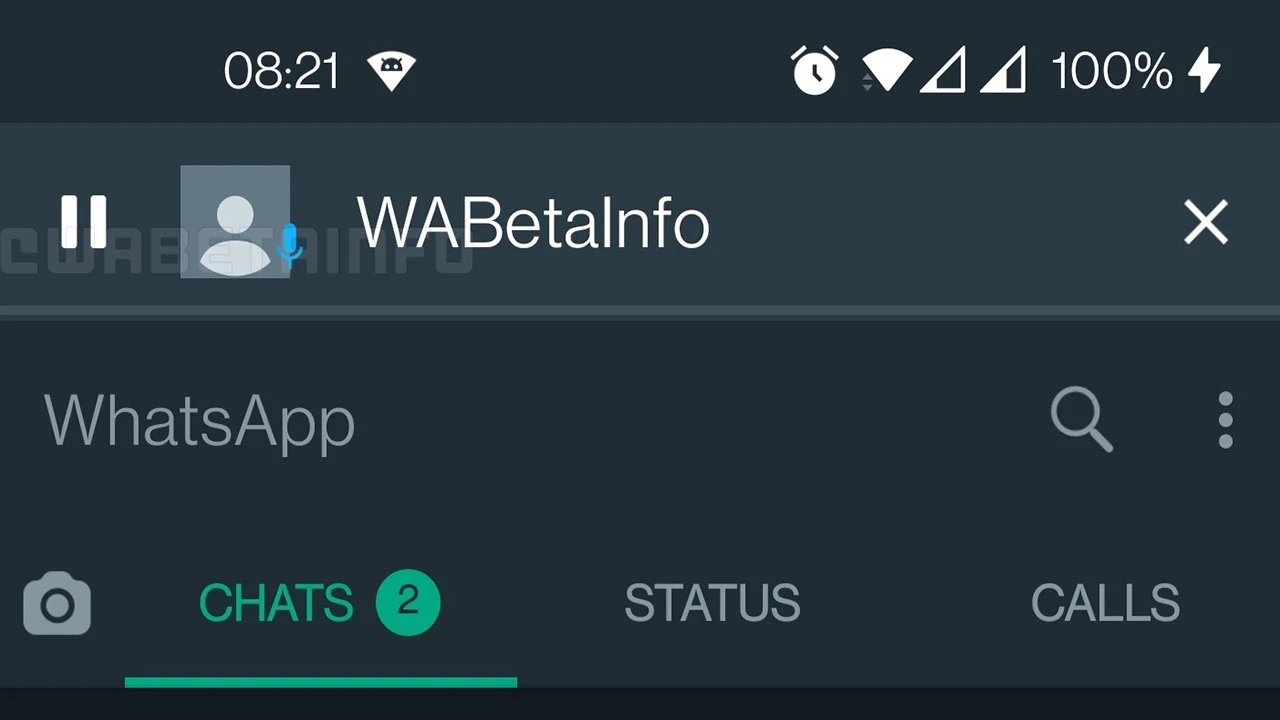Viewport: 1280px width, 720px height.
Task: Switch to the Status tab
Action: pyautogui.click(x=712, y=603)
